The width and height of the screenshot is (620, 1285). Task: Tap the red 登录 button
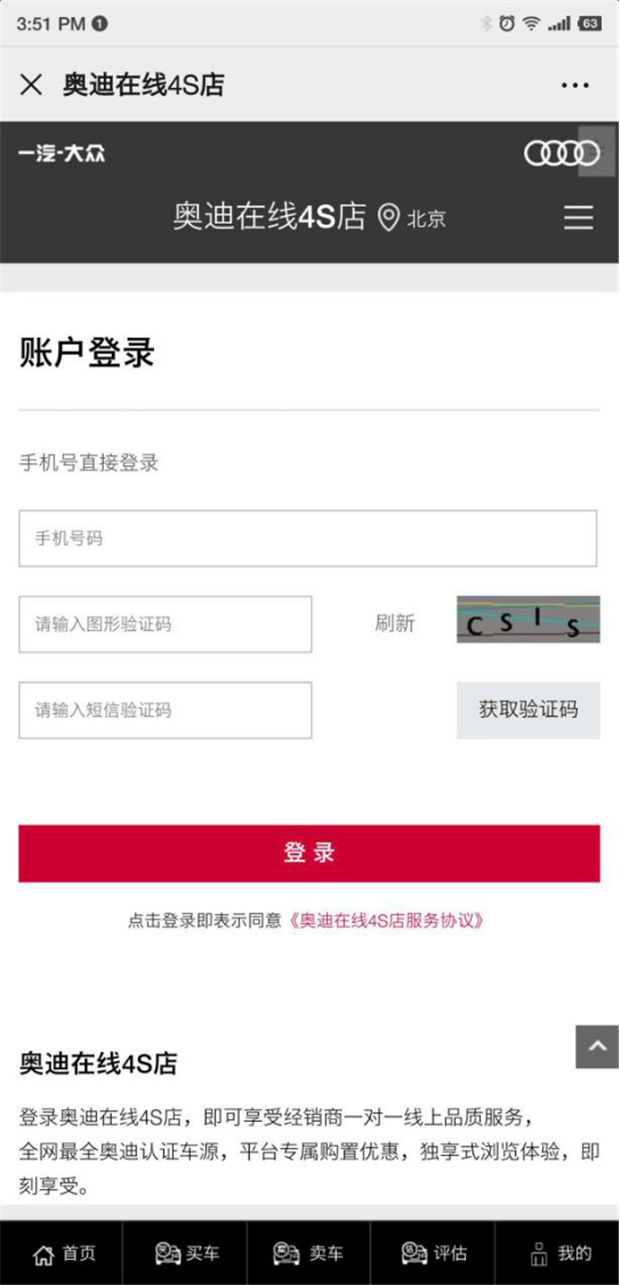tap(309, 853)
